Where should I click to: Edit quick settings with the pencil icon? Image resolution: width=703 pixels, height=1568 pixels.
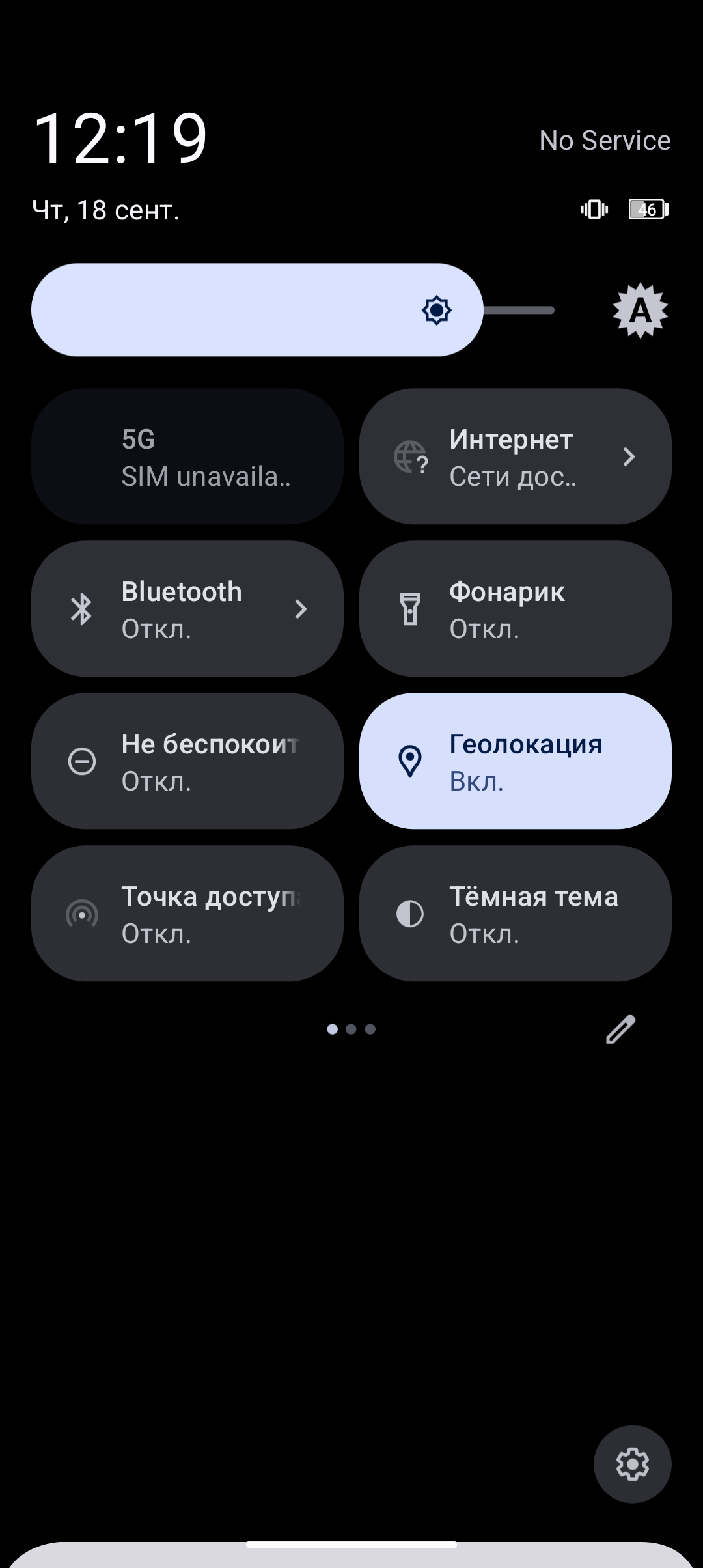tap(620, 1029)
